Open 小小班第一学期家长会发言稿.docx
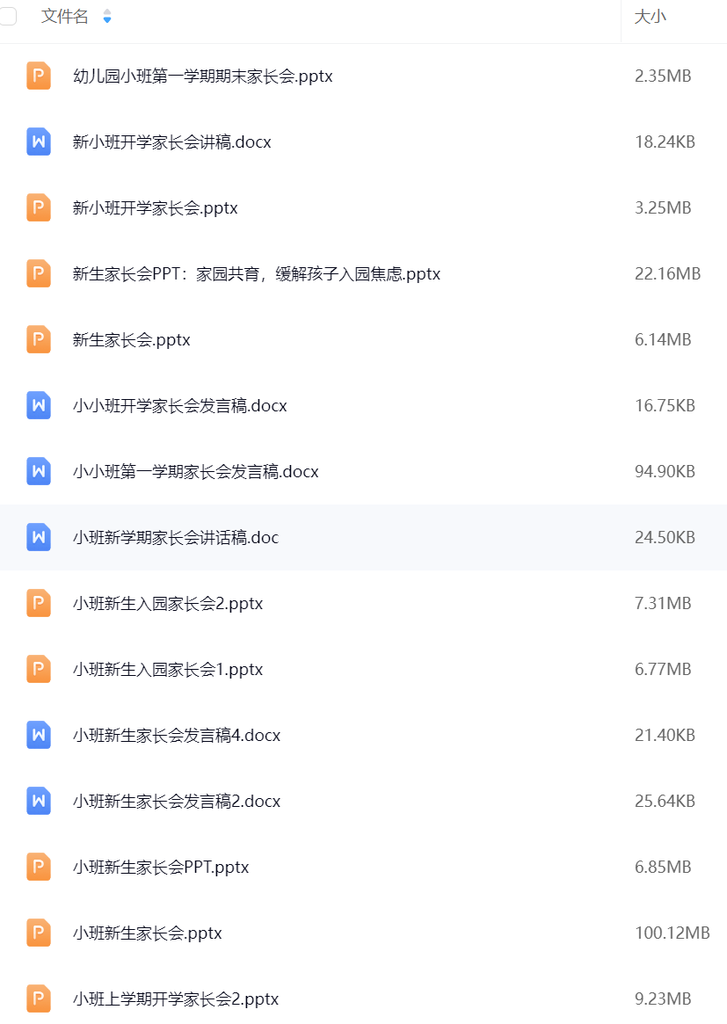This screenshot has width=727, height=1024. tap(190, 471)
